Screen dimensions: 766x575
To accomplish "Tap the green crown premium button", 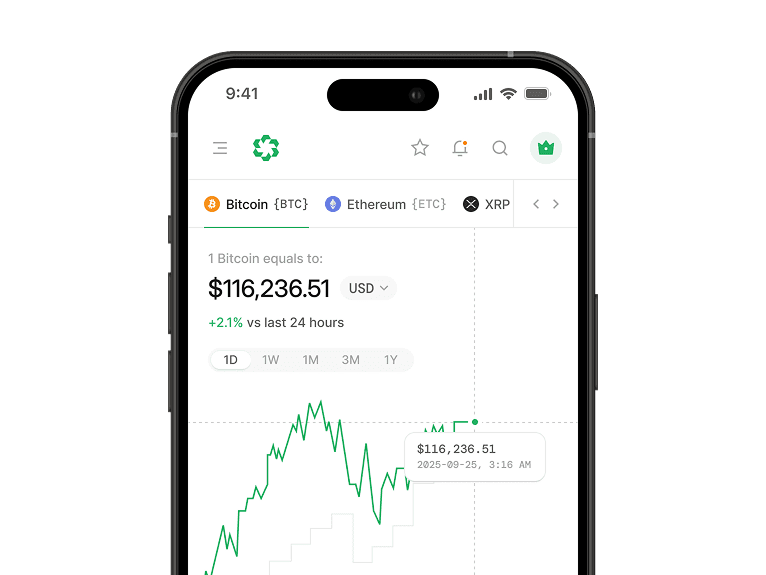I will pos(546,148).
